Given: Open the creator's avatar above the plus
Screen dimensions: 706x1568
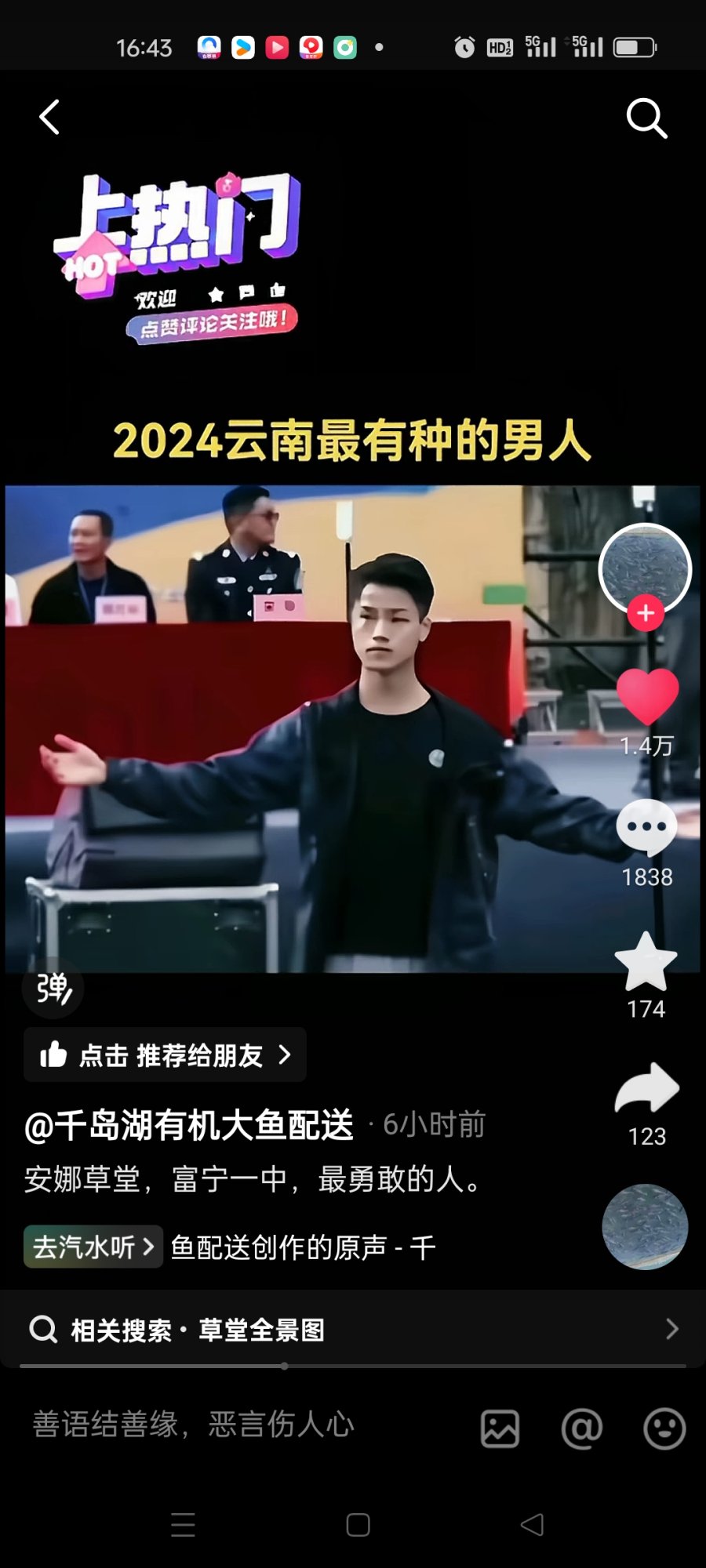Looking at the screenshot, I should 645,566.
